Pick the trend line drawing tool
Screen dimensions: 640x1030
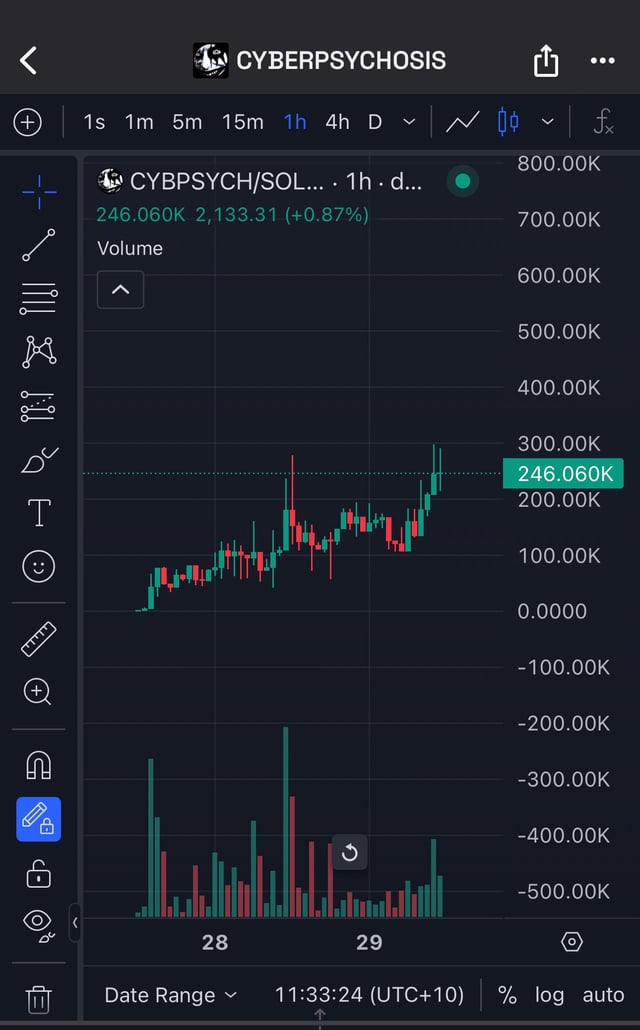[39, 244]
